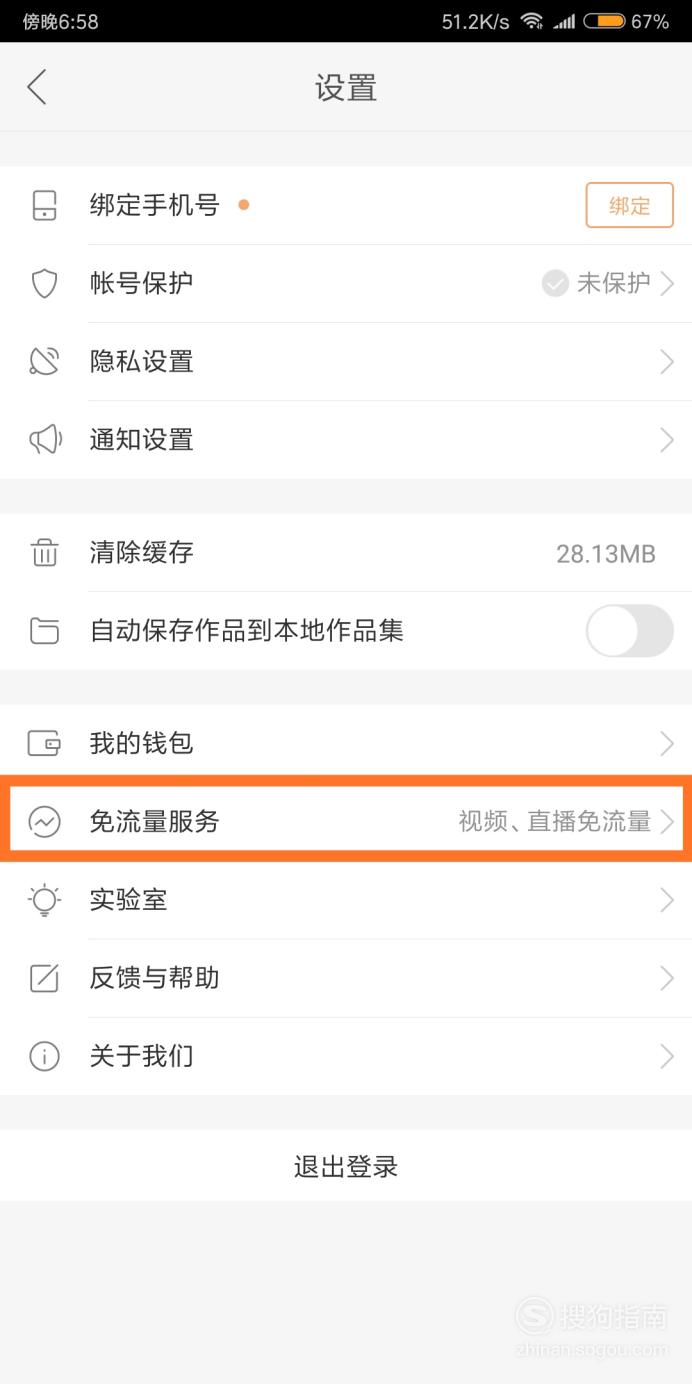Open 隐私设置
Image resolution: width=692 pixels, height=1384 pixels.
[x=346, y=362]
